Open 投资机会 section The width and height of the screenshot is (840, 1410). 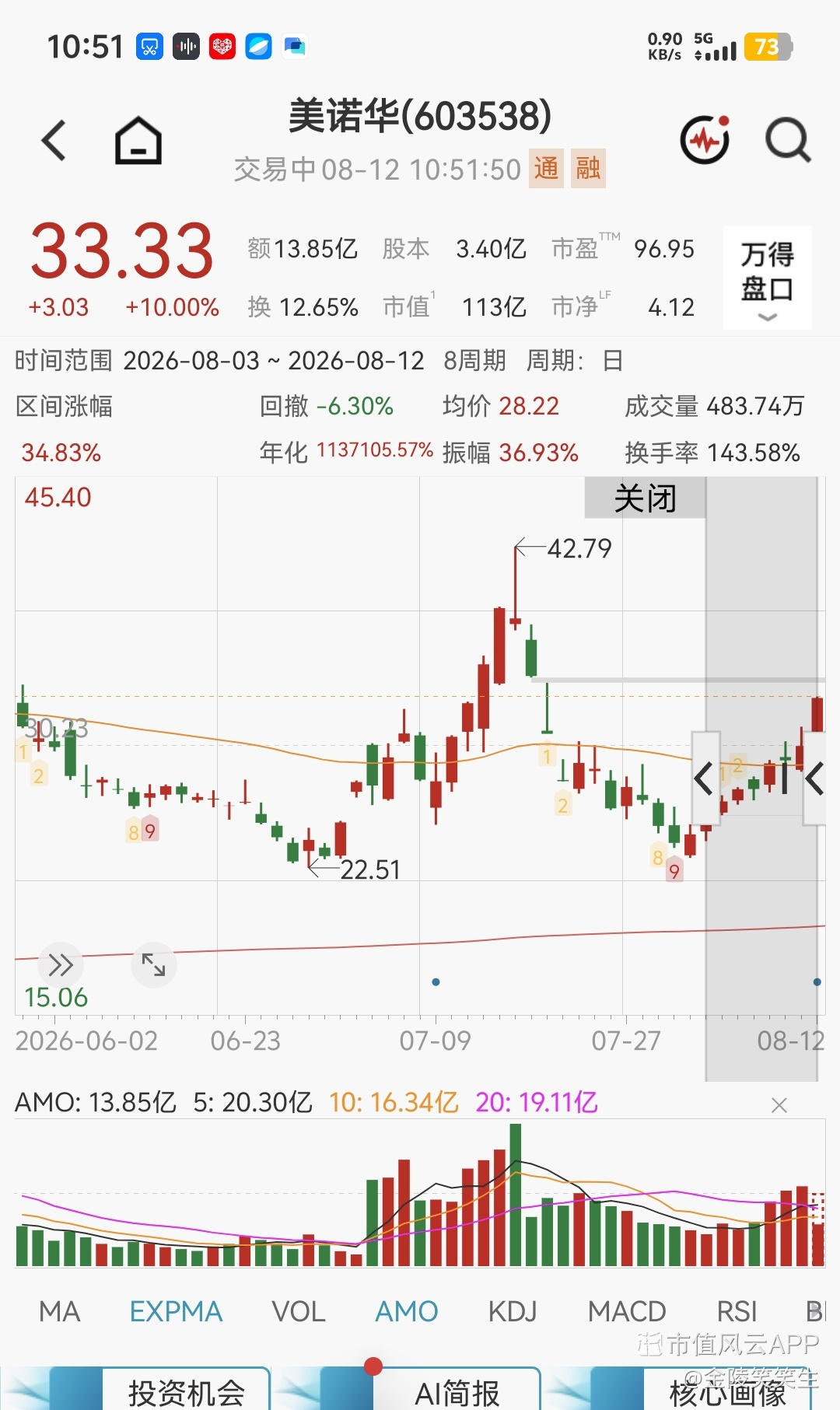pyautogui.click(x=187, y=1391)
